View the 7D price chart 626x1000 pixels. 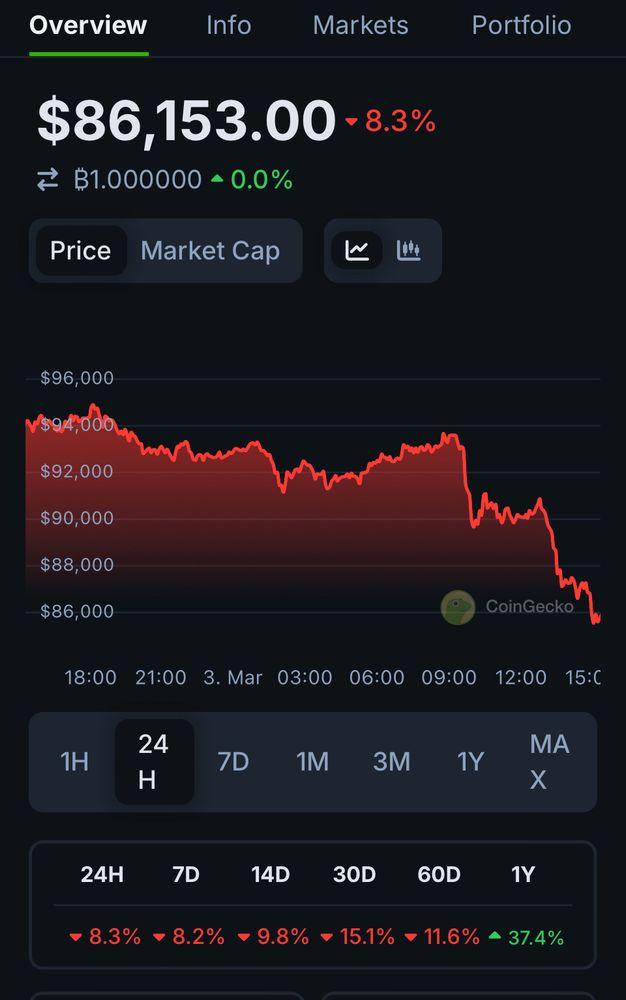point(233,762)
